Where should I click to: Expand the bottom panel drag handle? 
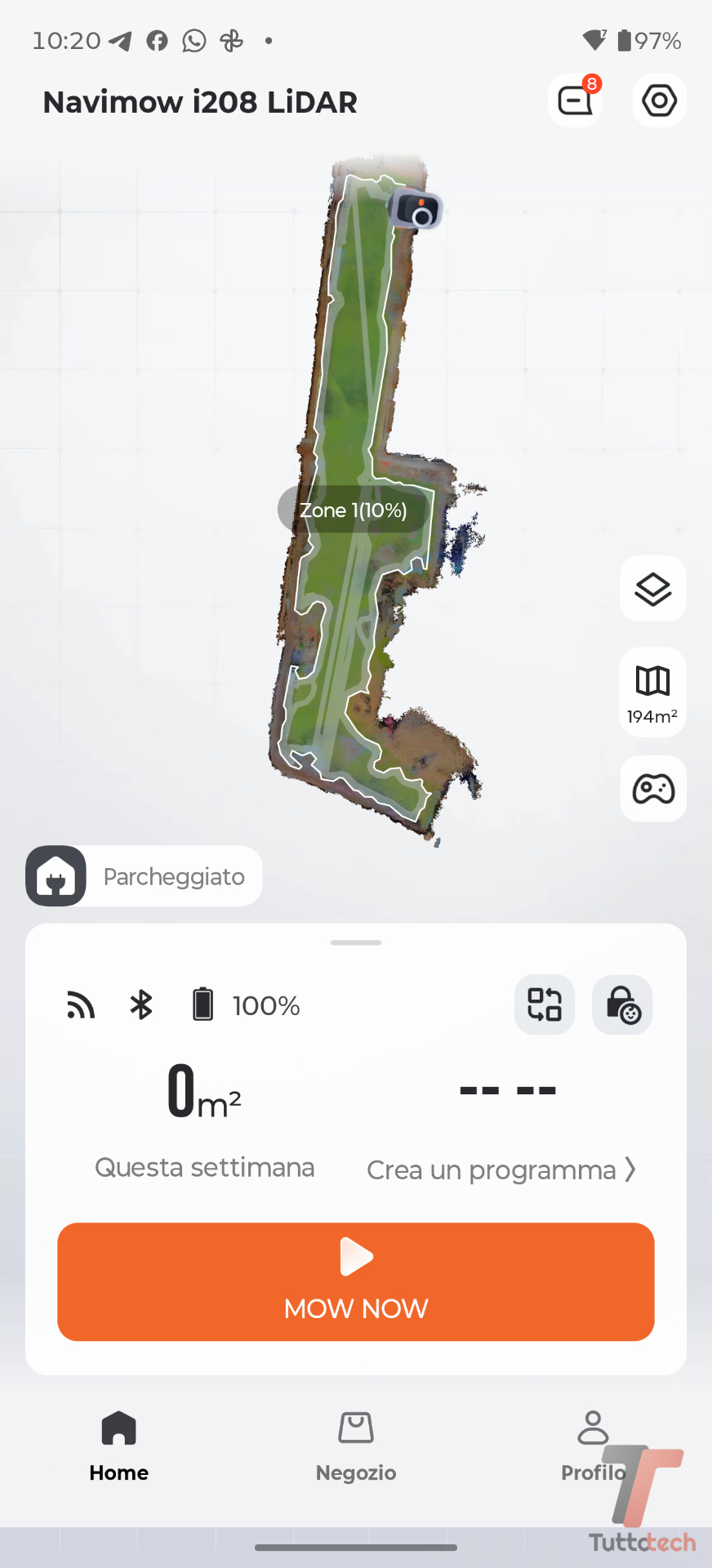(356, 942)
